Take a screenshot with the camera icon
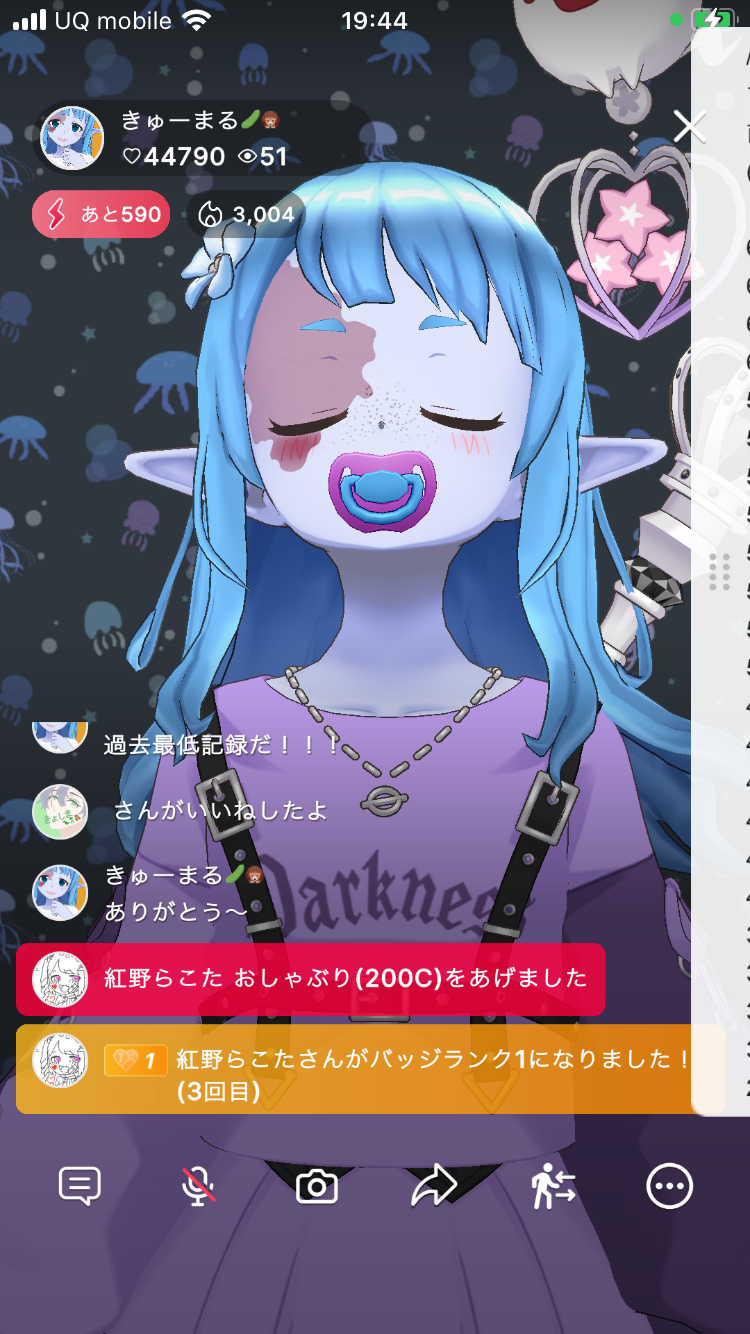The width and height of the screenshot is (750, 1334). pos(317,1187)
